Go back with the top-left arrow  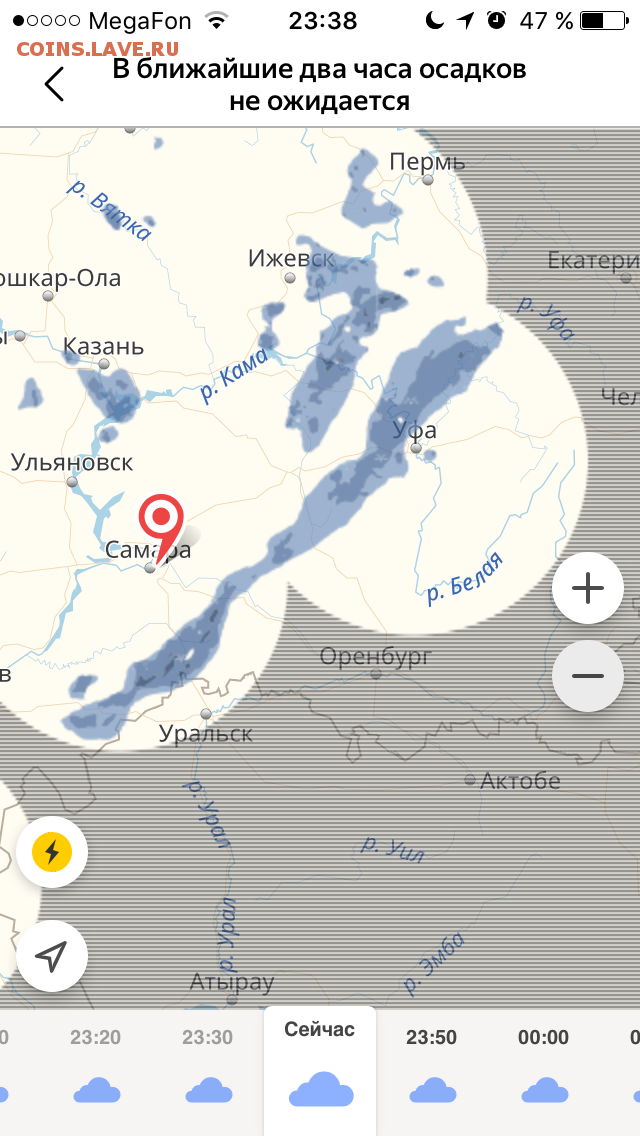pos(54,84)
